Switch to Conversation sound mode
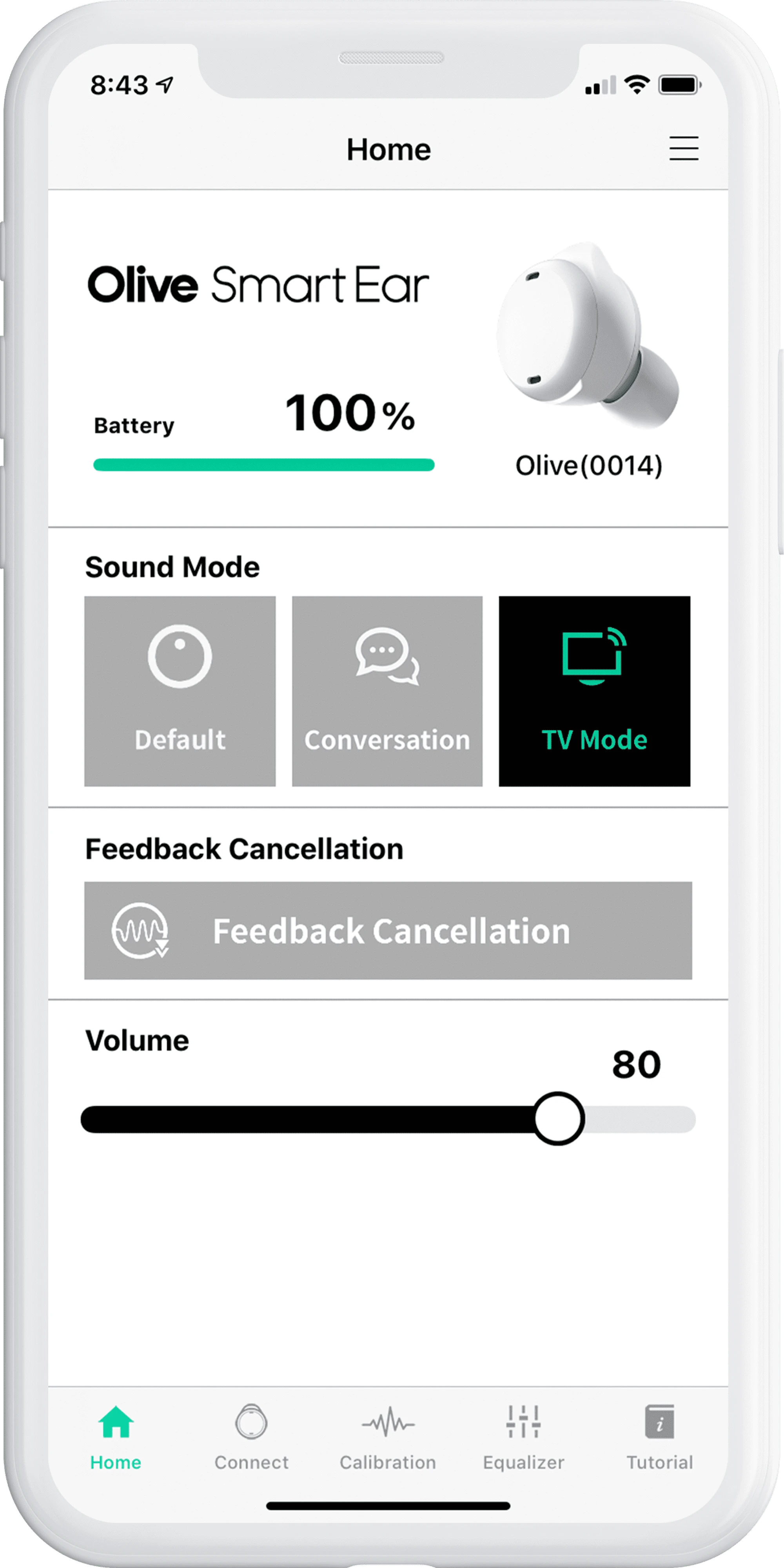Screen dimensions: 784x1568 click(387, 691)
